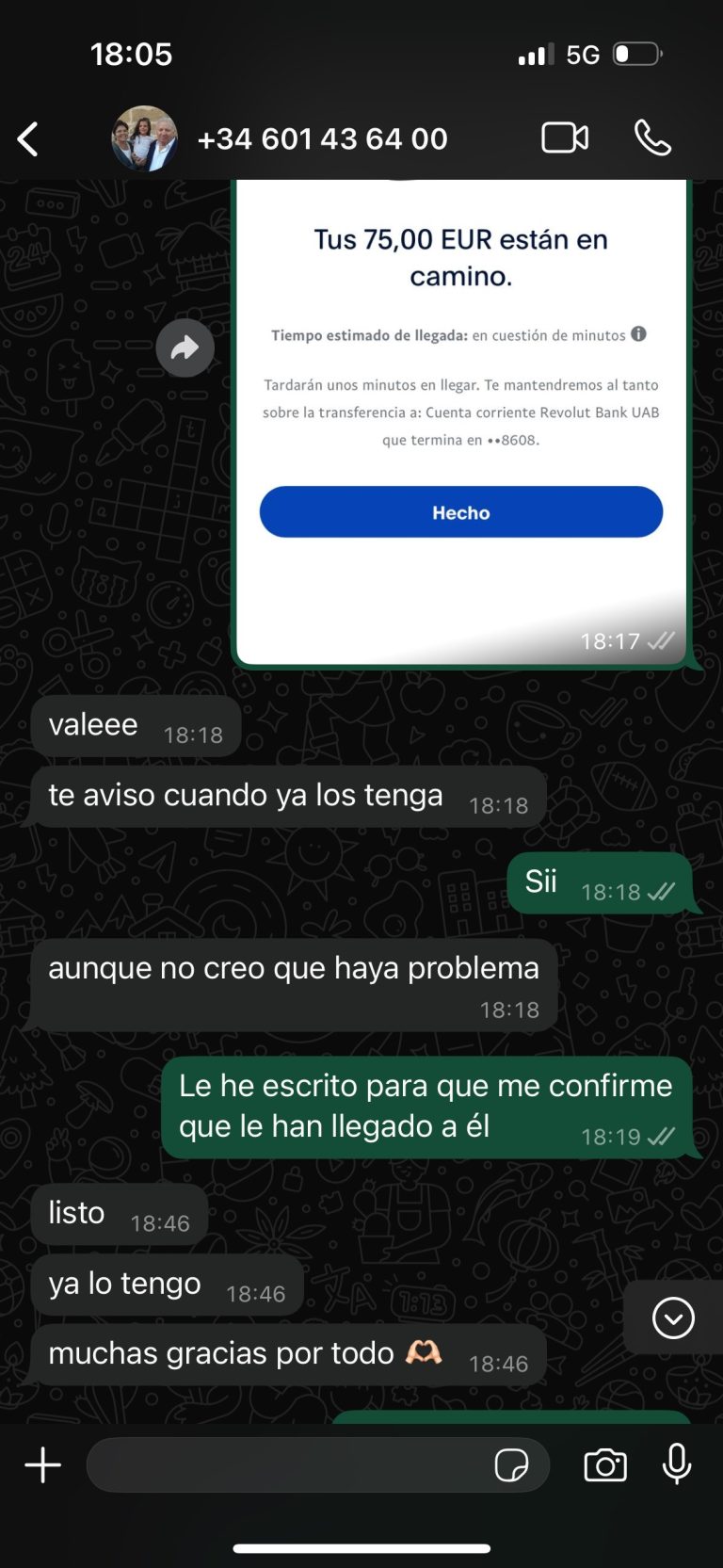The width and height of the screenshot is (723, 1568).
Task: Open the sticker picker
Action: tap(511, 1465)
